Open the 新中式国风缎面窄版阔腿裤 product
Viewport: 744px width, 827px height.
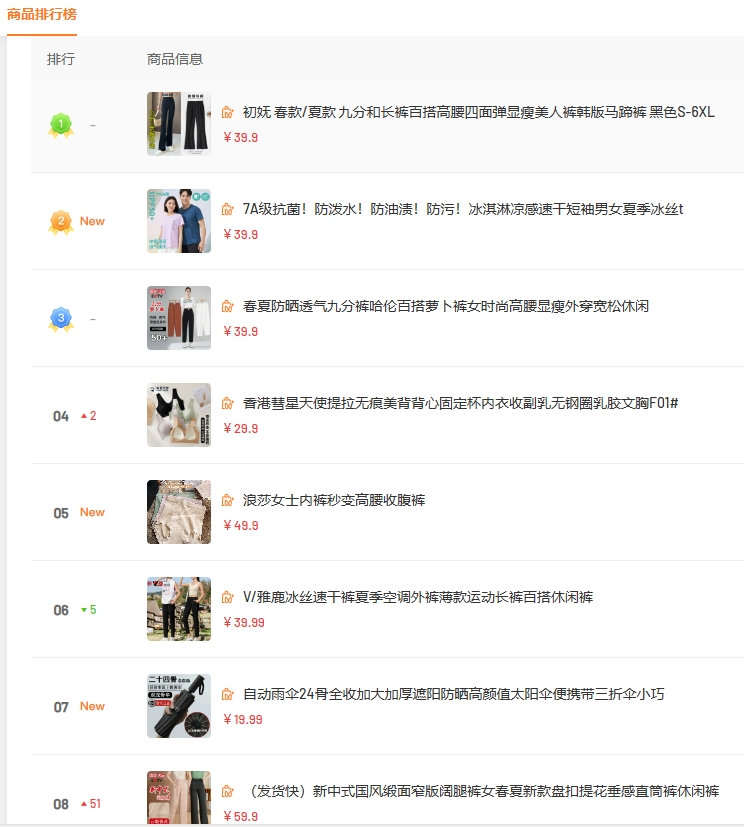click(x=483, y=791)
